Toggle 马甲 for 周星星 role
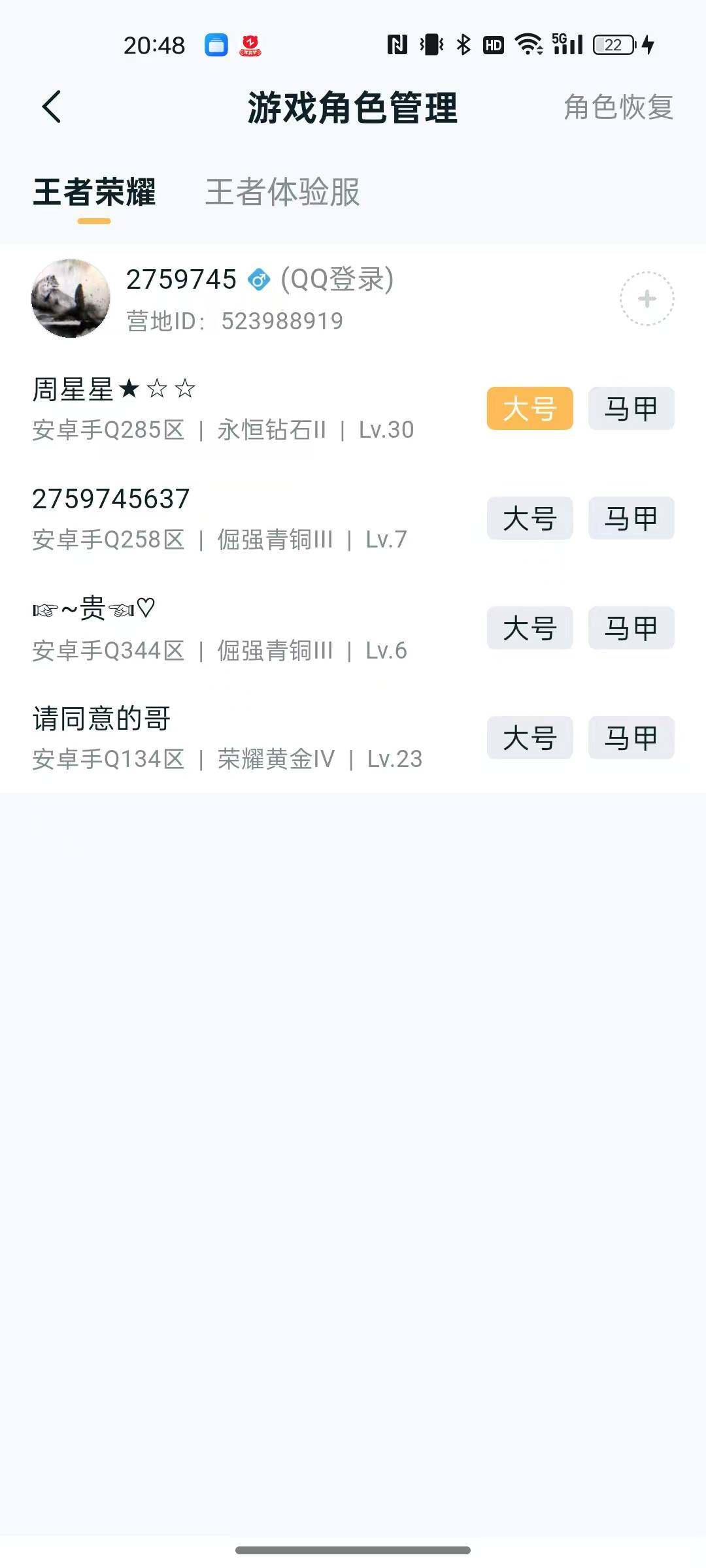Screen dimensions: 706x1568 (630, 408)
